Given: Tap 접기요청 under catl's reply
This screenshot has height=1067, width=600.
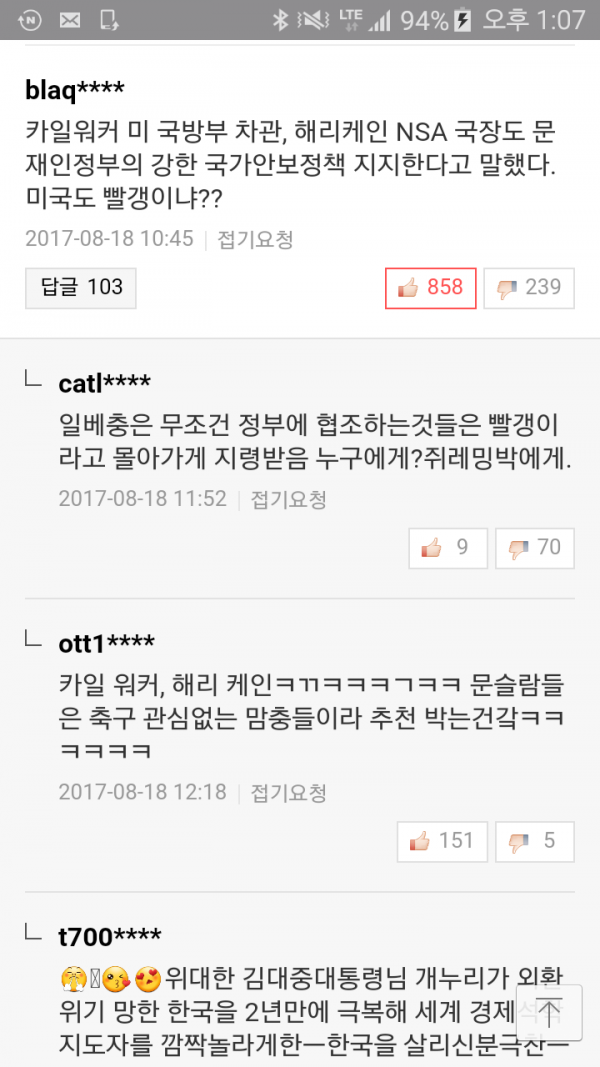Looking at the screenshot, I should point(289,499).
